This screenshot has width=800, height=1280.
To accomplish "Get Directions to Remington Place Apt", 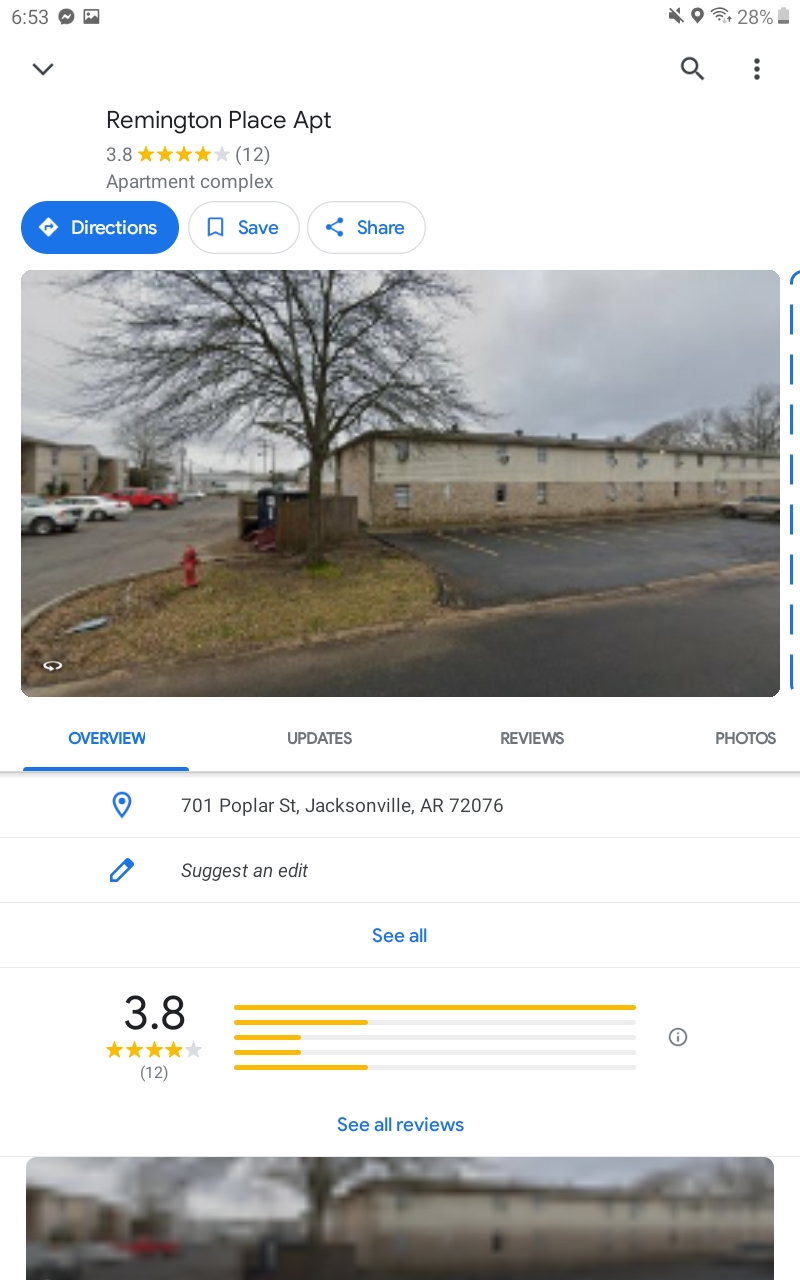I will click(100, 227).
